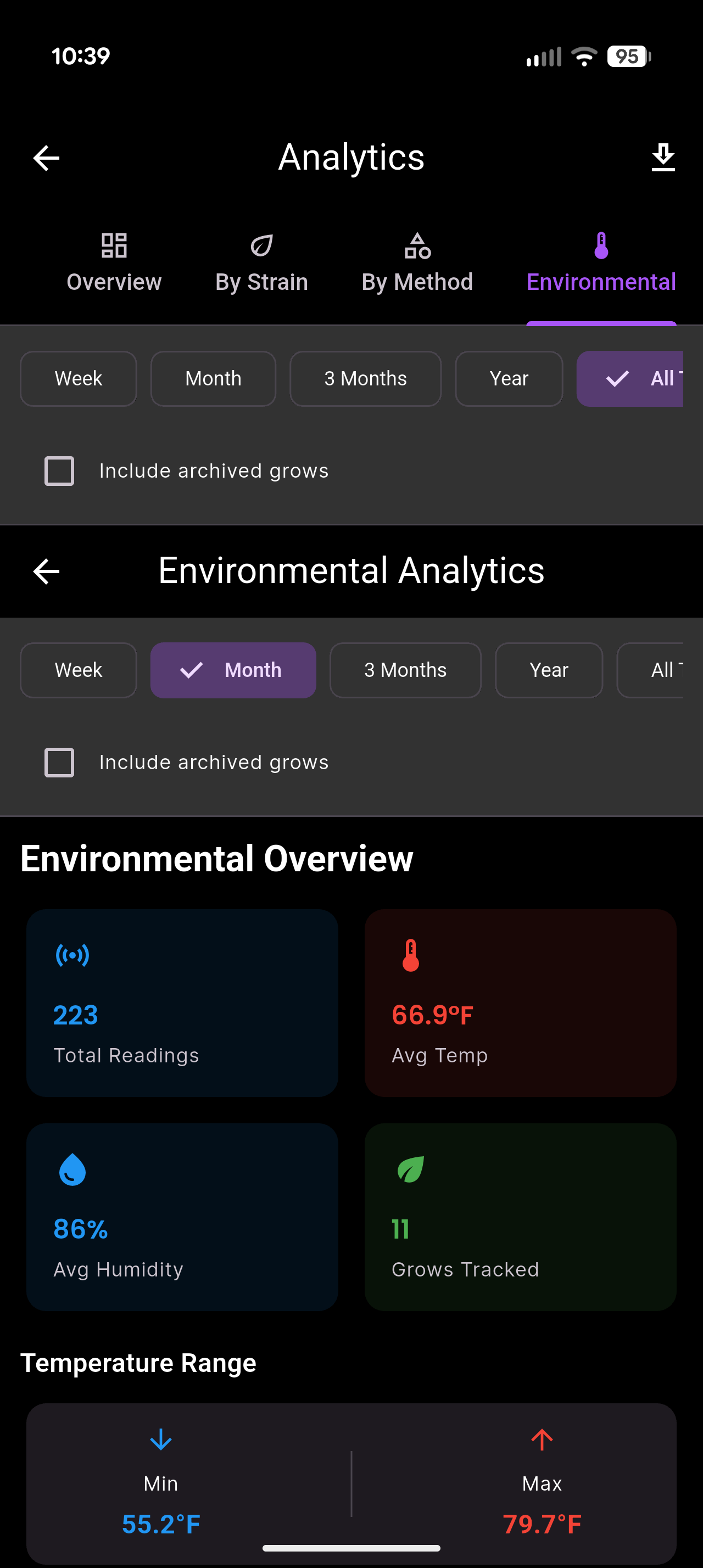Viewport: 703px width, 1568px height.
Task: Select the Week time range
Action: tap(78, 379)
